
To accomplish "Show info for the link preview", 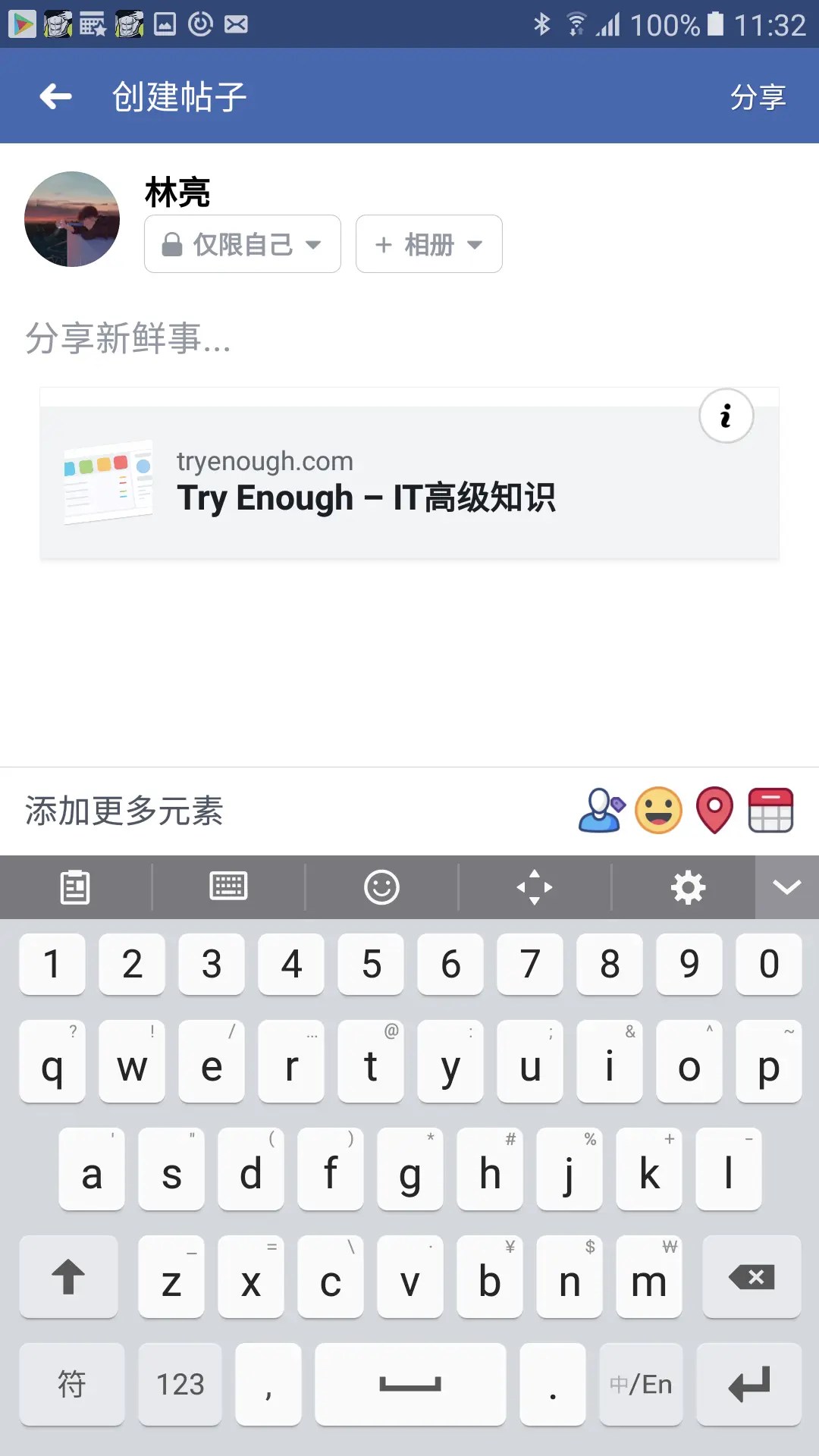I will (726, 416).
